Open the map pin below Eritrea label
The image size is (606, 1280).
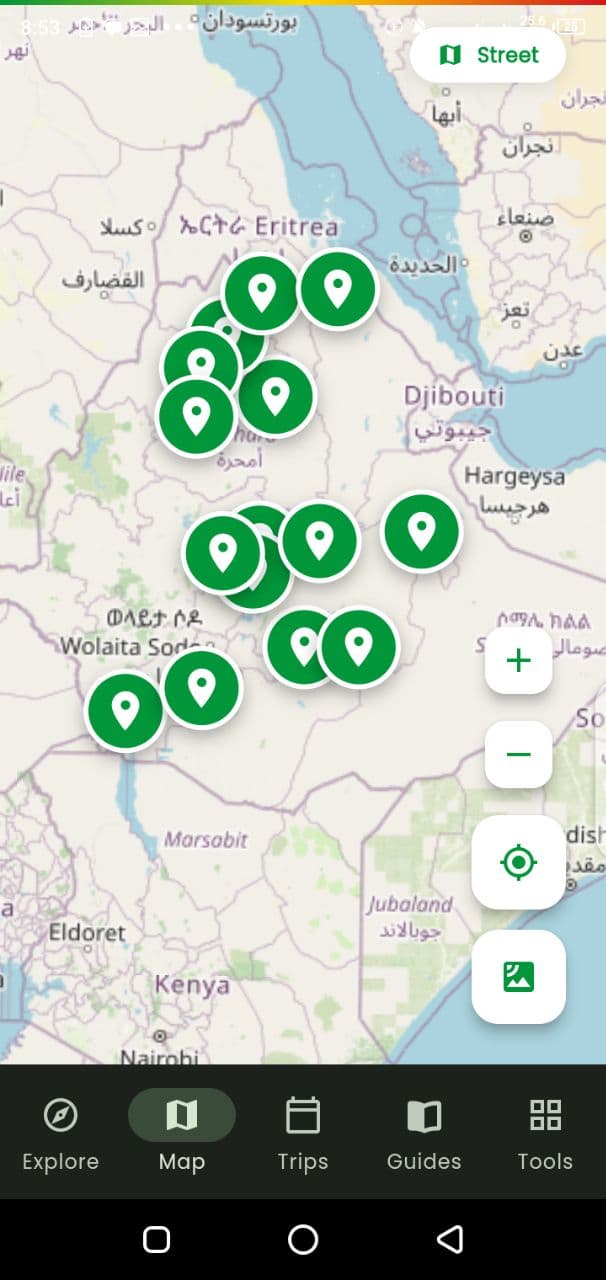tap(262, 293)
